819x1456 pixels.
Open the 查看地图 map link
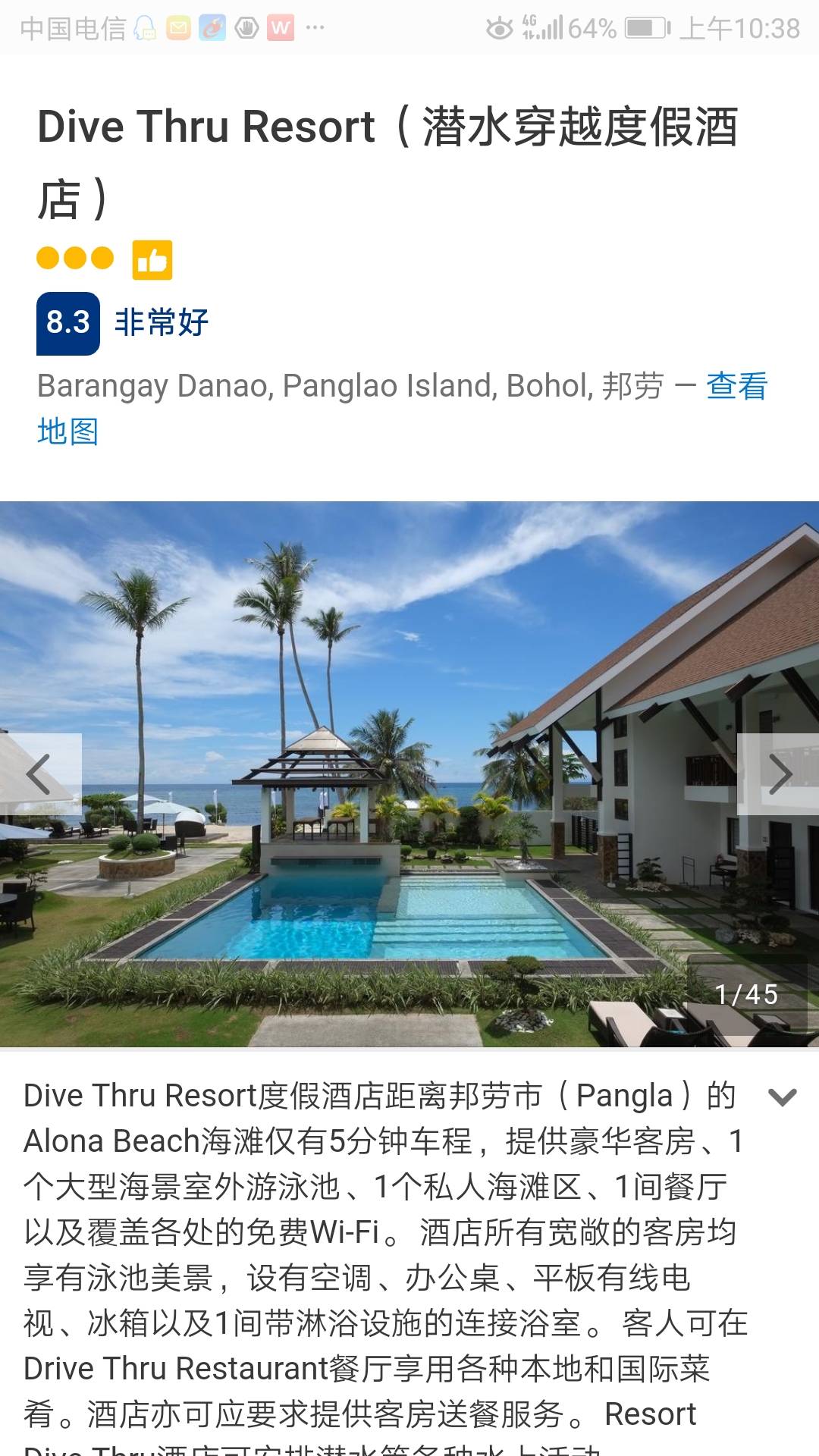(736, 386)
